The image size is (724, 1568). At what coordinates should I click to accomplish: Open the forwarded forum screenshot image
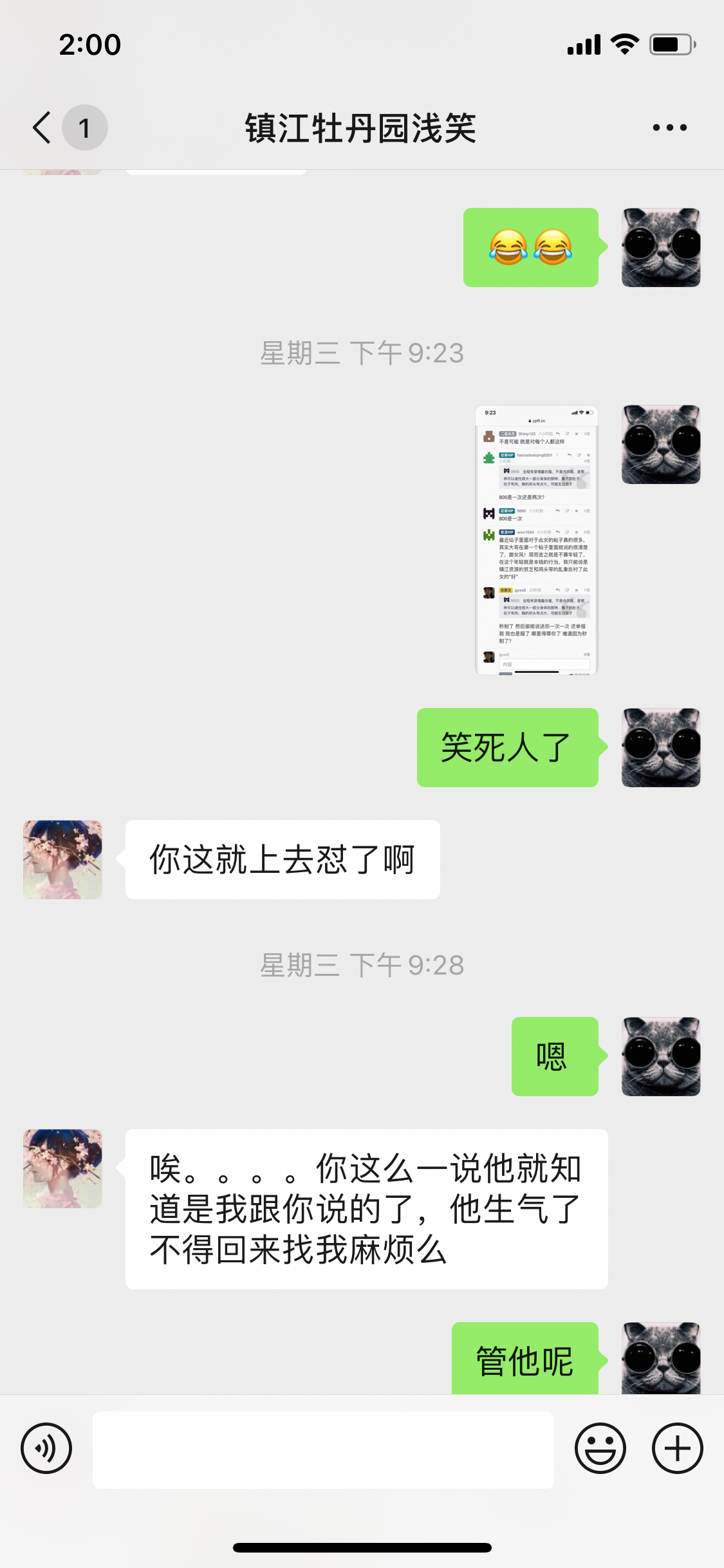[536, 541]
